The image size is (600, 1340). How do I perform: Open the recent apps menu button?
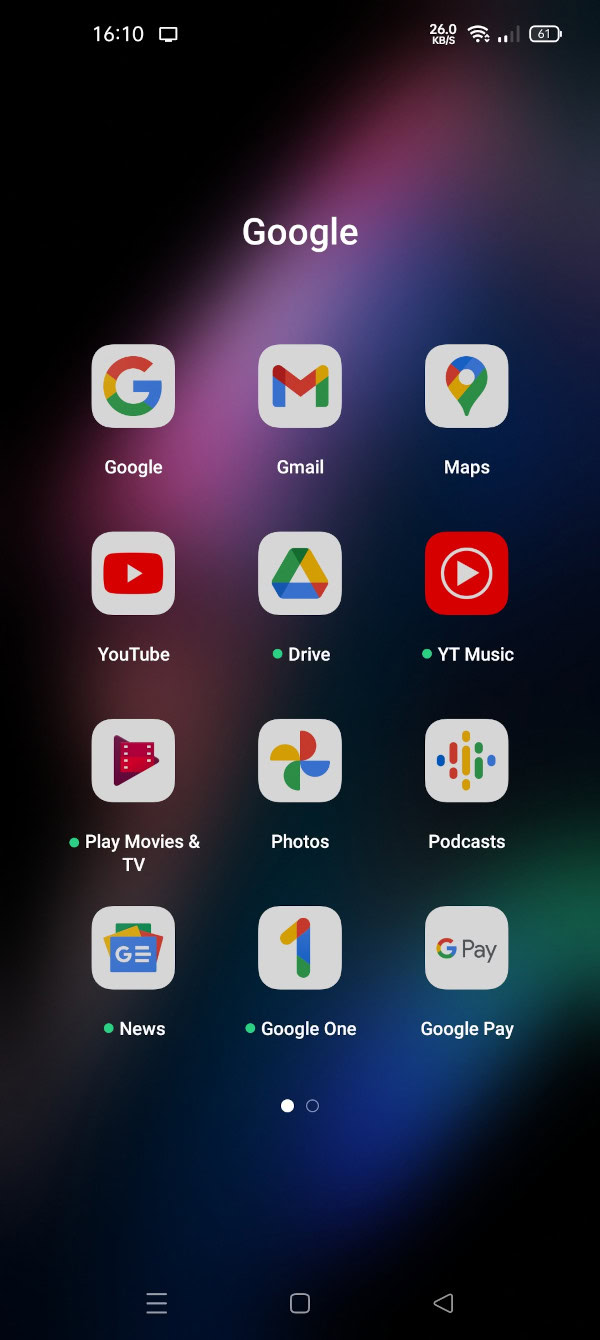(156, 1303)
